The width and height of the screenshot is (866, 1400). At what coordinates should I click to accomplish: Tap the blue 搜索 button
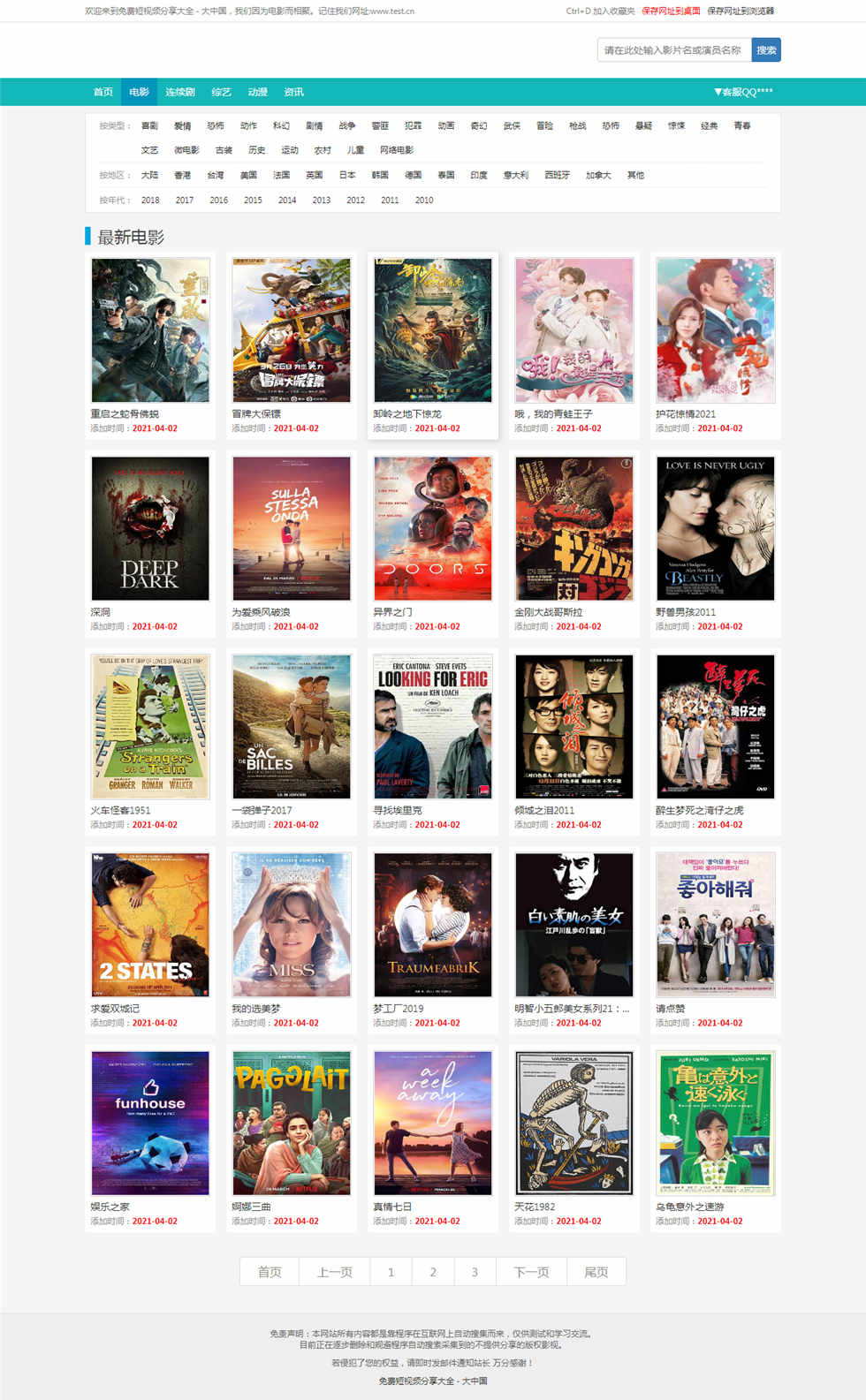point(766,50)
